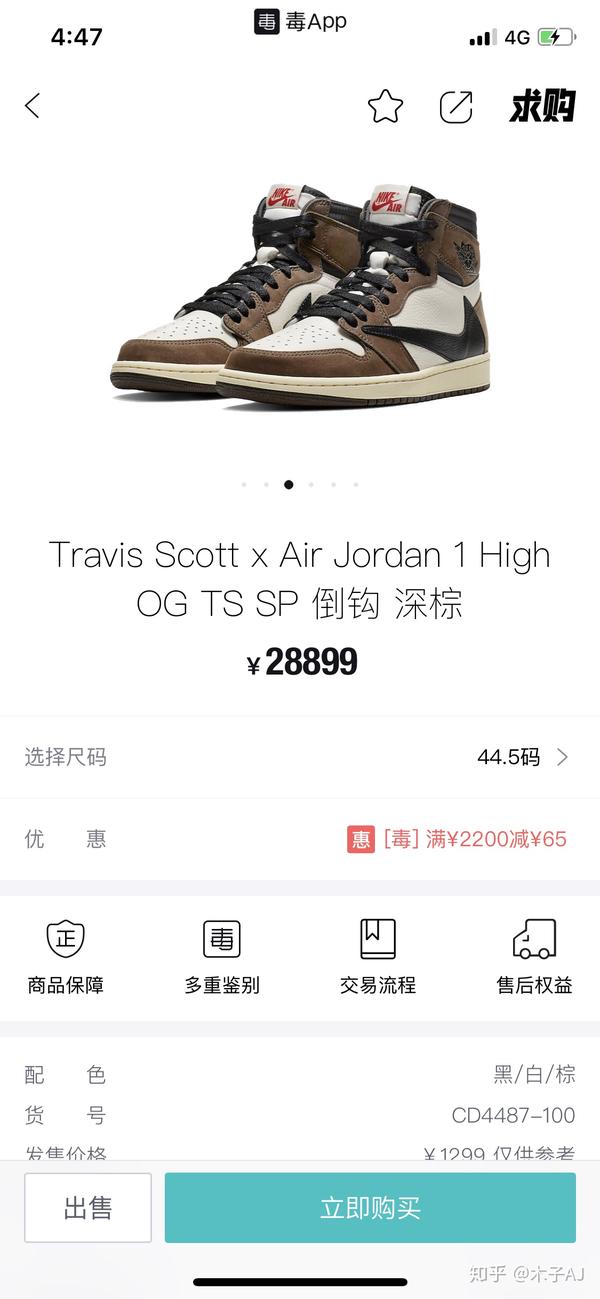View the 交易流程 transaction process
This screenshot has height=1299, width=600.
[378, 957]
